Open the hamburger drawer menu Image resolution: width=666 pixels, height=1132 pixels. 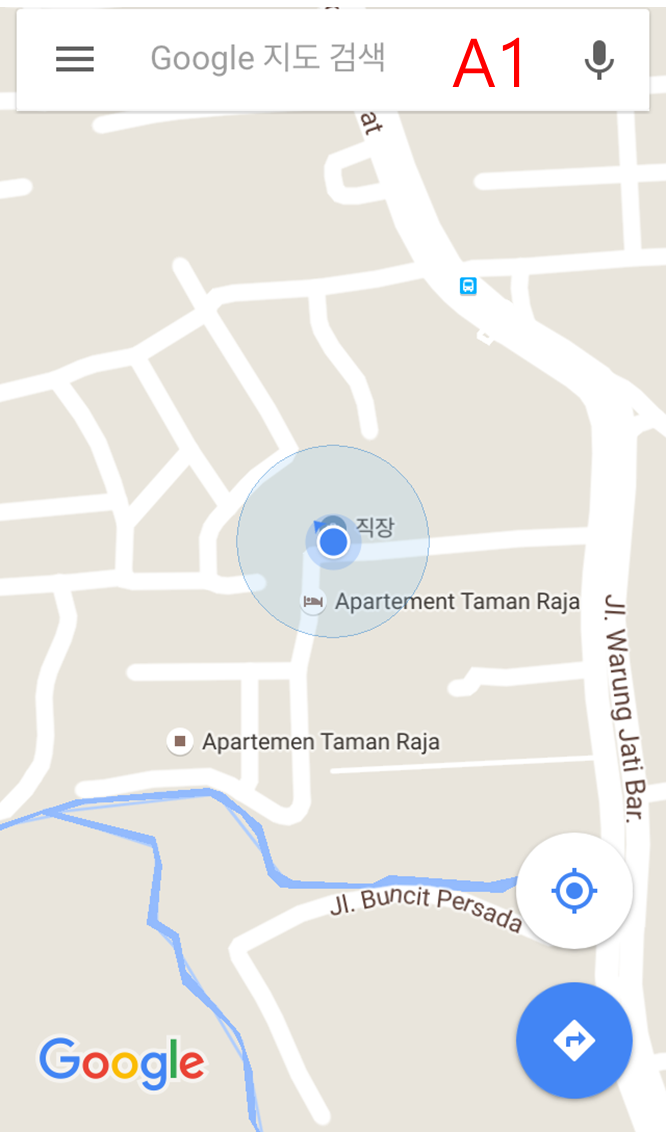coord(75,60)
